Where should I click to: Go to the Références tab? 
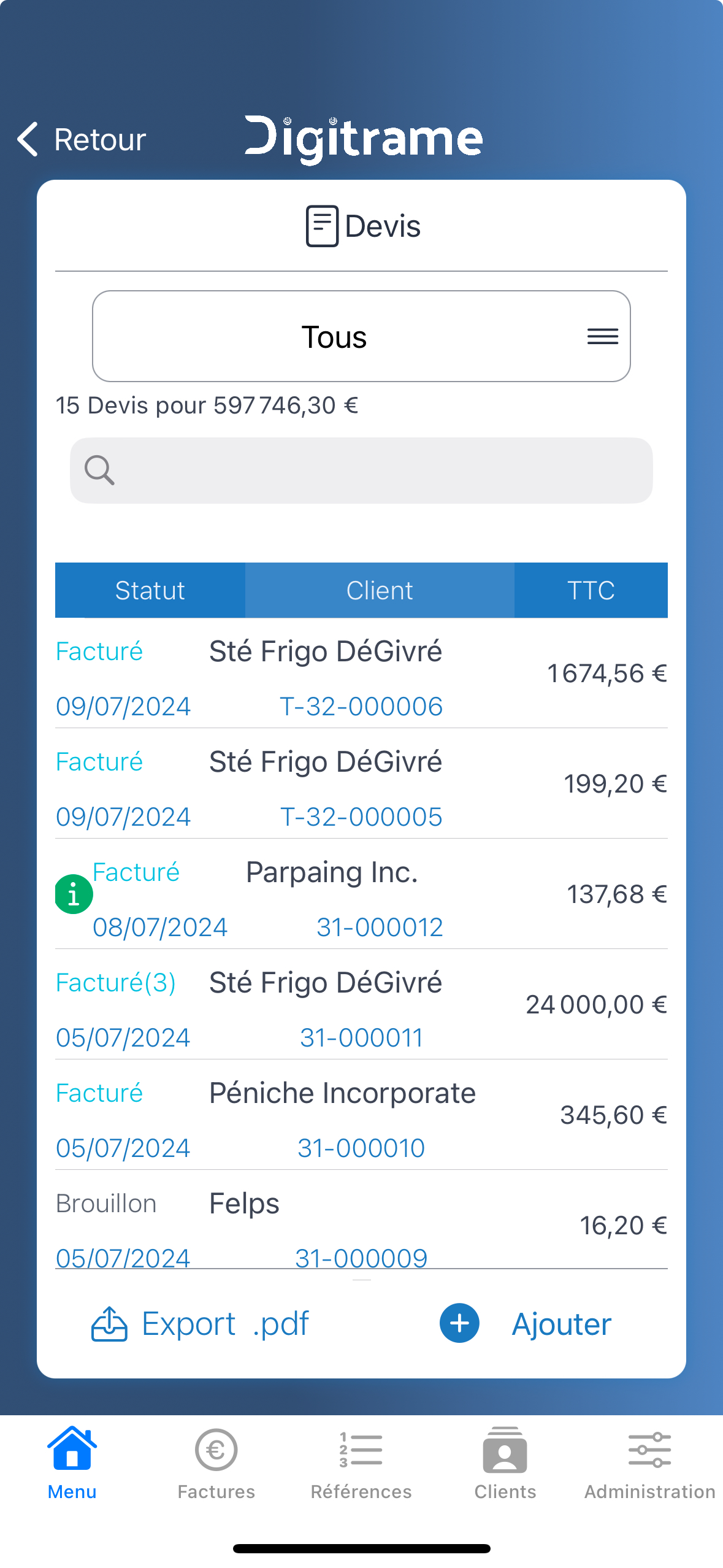tap(361, 1464)
